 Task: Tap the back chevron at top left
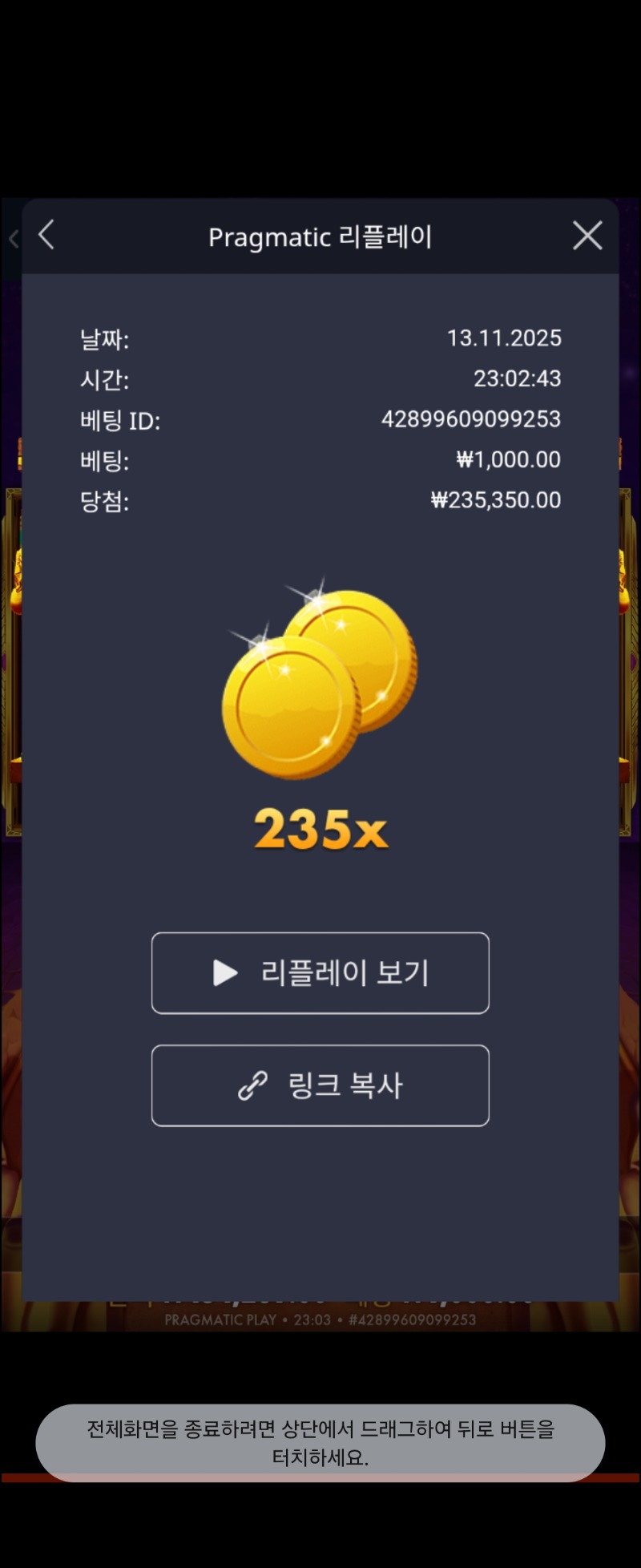pyautogui.click(x=46, y=235)
